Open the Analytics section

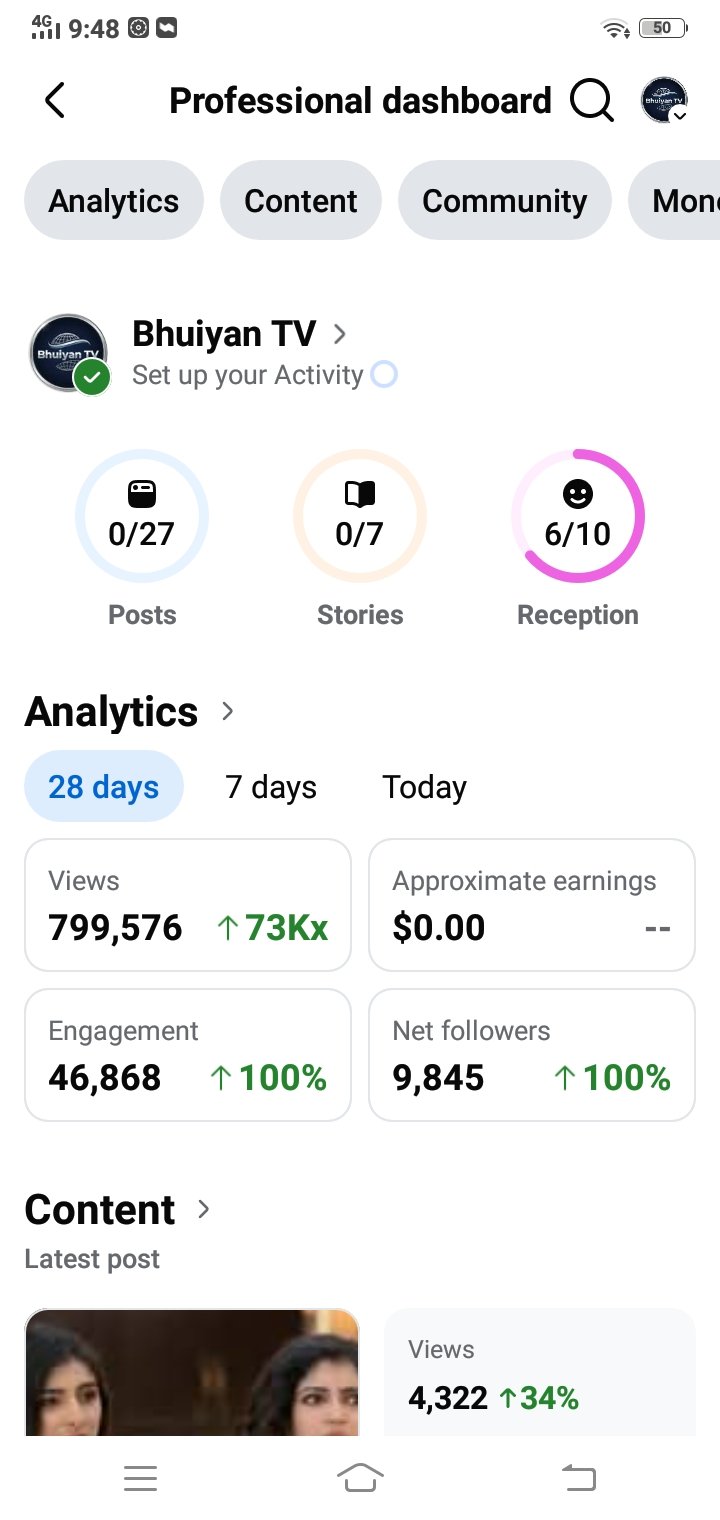click(130, 712)
